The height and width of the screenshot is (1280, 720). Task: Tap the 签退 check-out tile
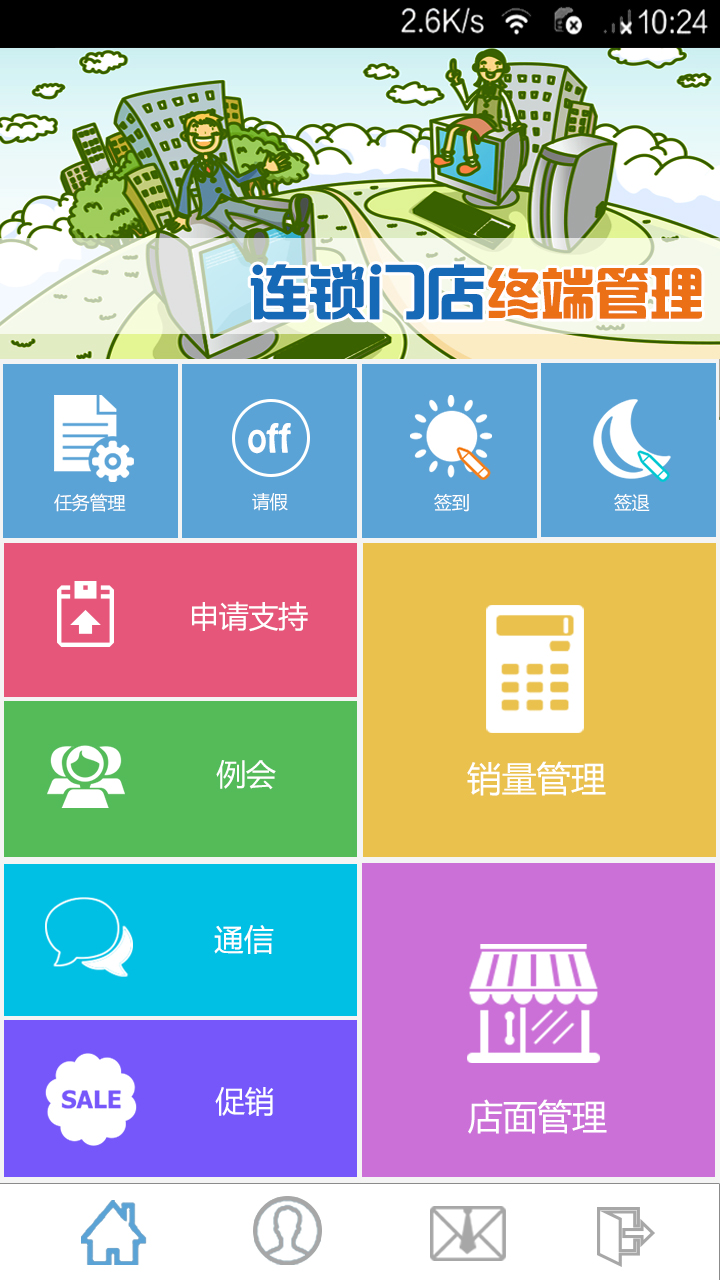pyautogui.click(x=629, y=451)
